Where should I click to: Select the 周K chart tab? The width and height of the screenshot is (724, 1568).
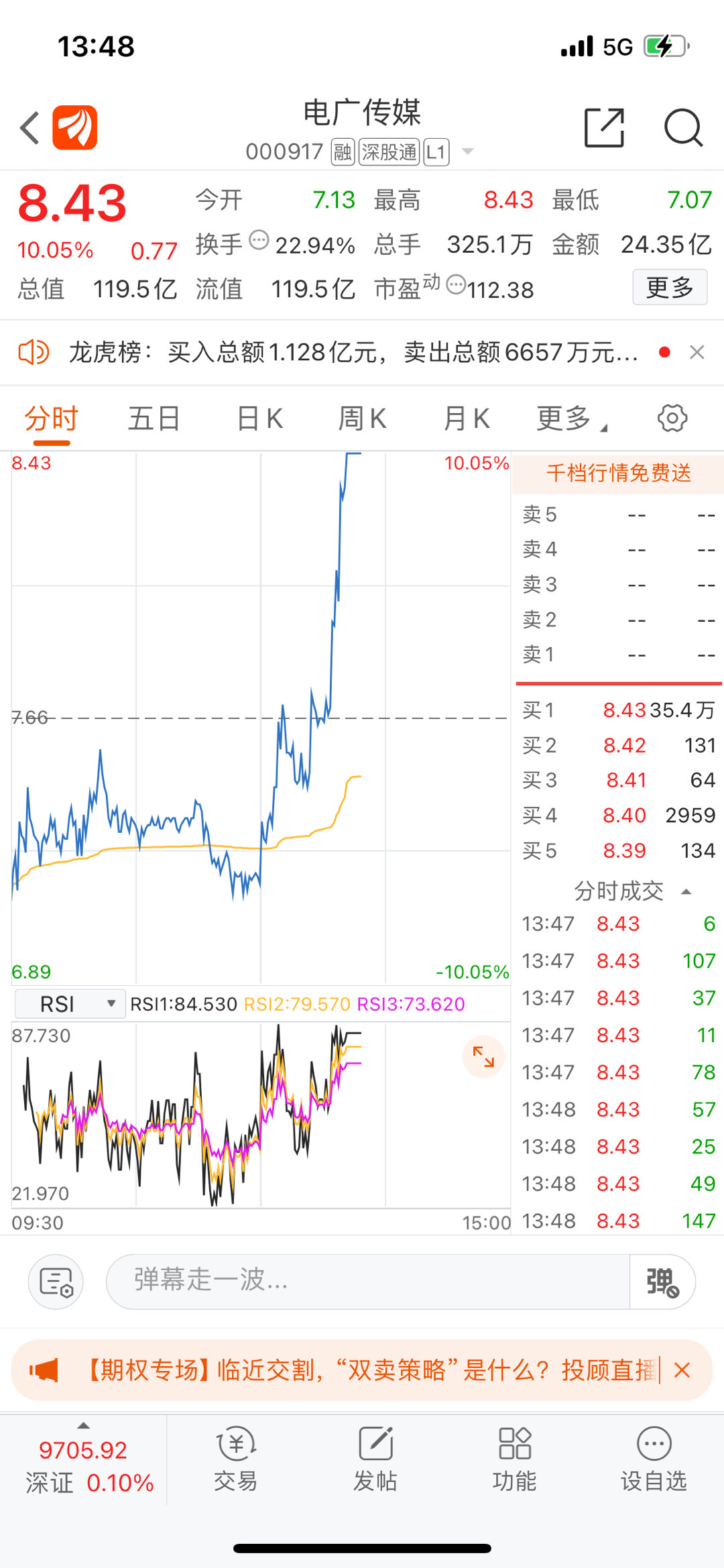coord(363,418)
